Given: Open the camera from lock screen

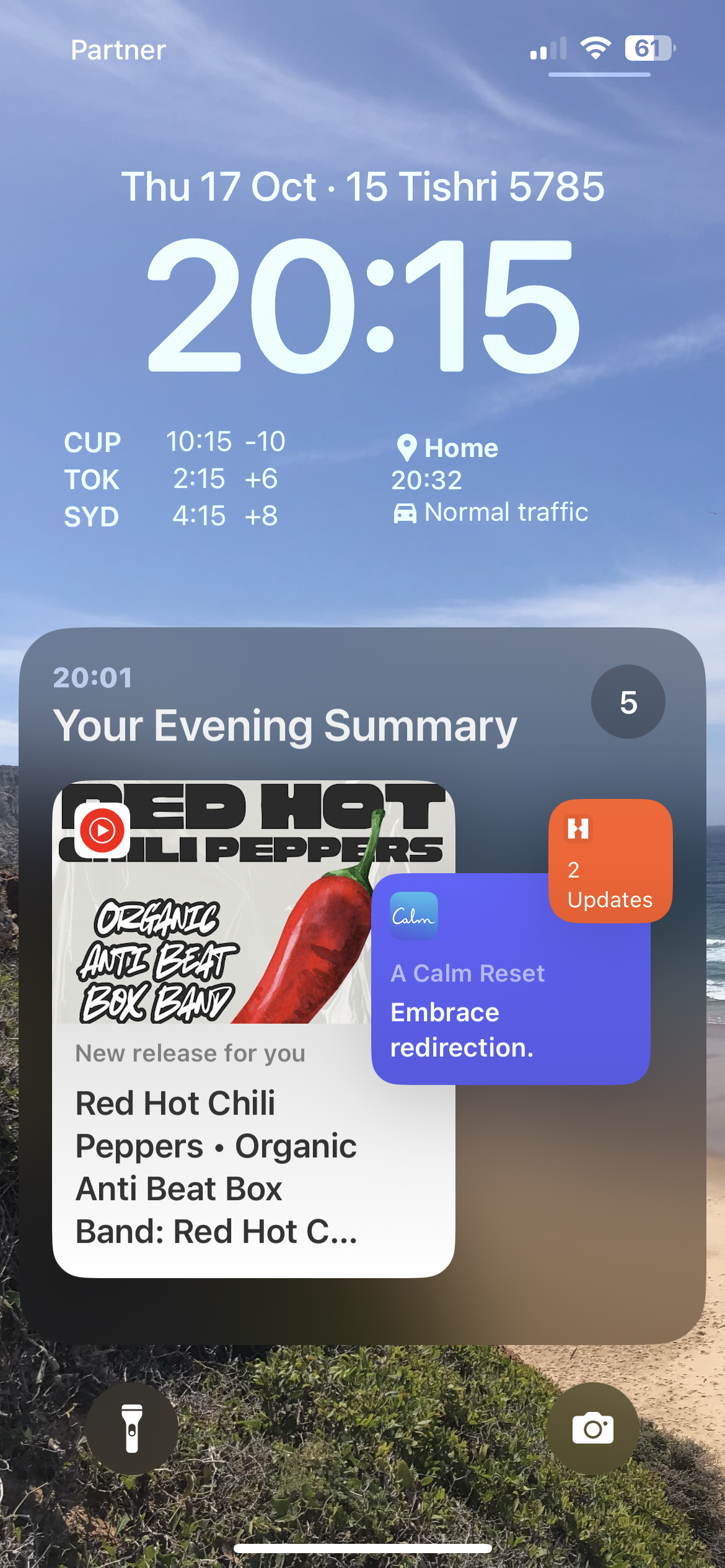Looking at the screenshot, I should coord(592,1429).
